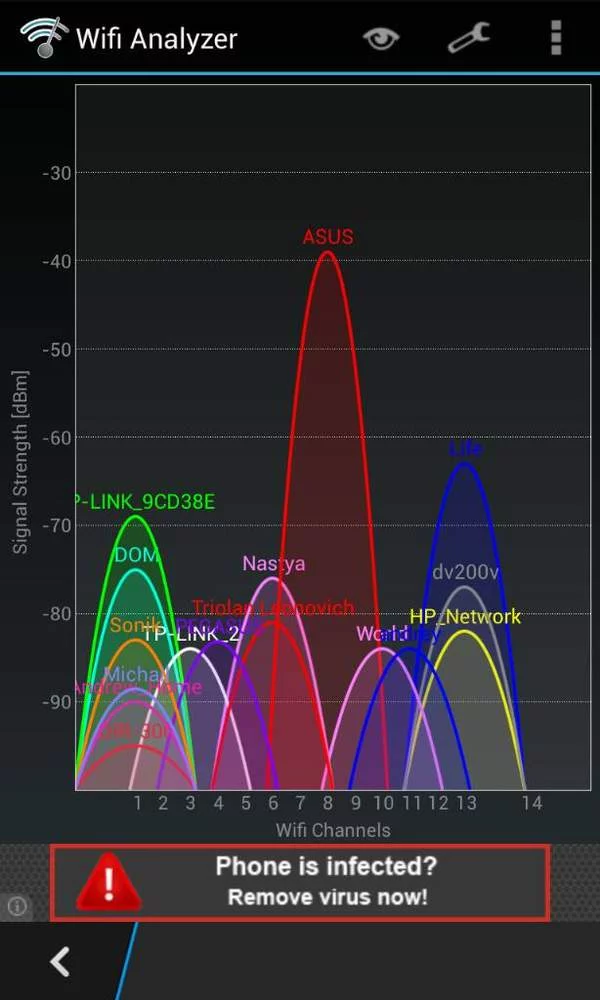
Task: Open the three-dot overflow menu
Action: coord(556,38)
